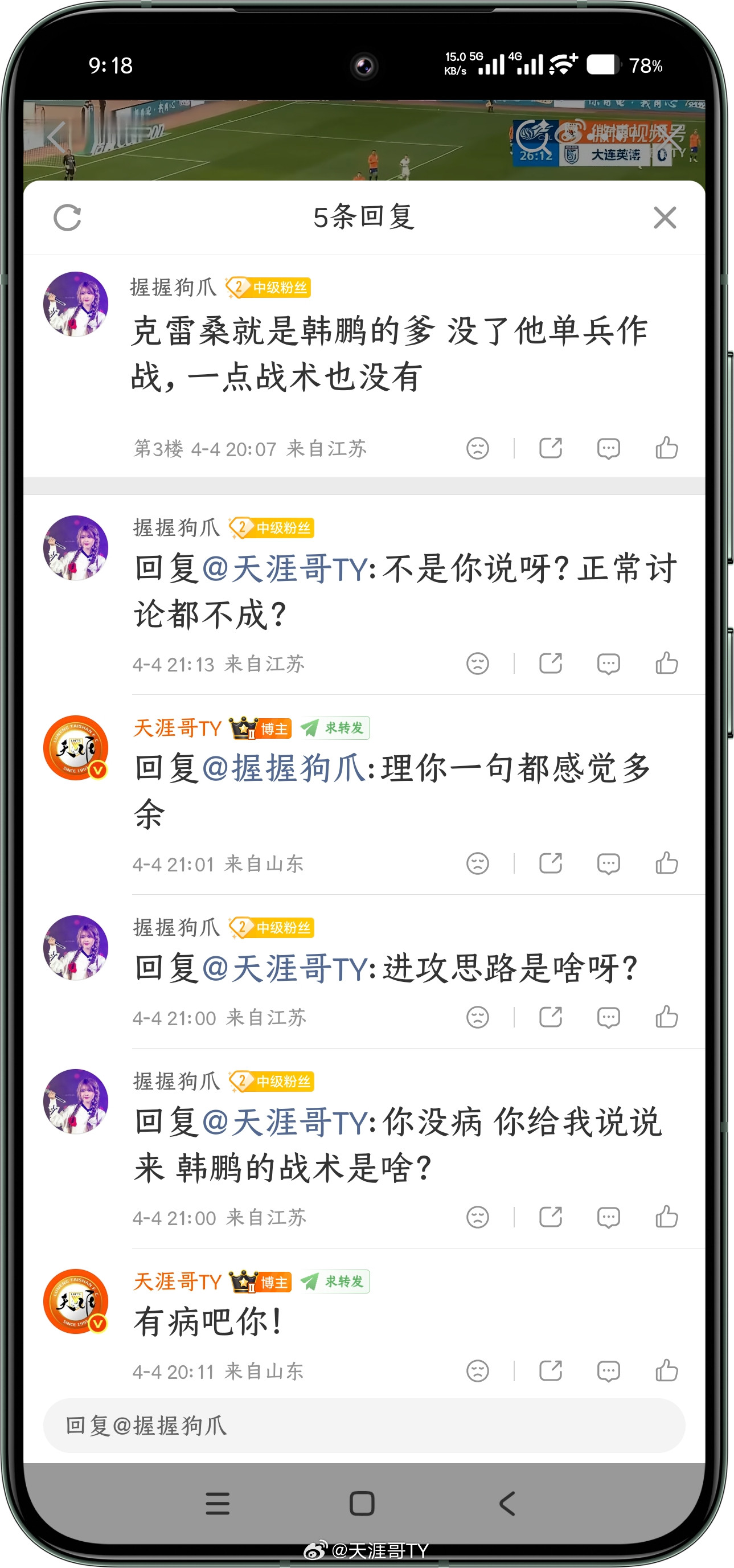This screenshot has width=734, height=1568.
Task: Tap the frown emoji icon on first comment
Action: [478, 448]
